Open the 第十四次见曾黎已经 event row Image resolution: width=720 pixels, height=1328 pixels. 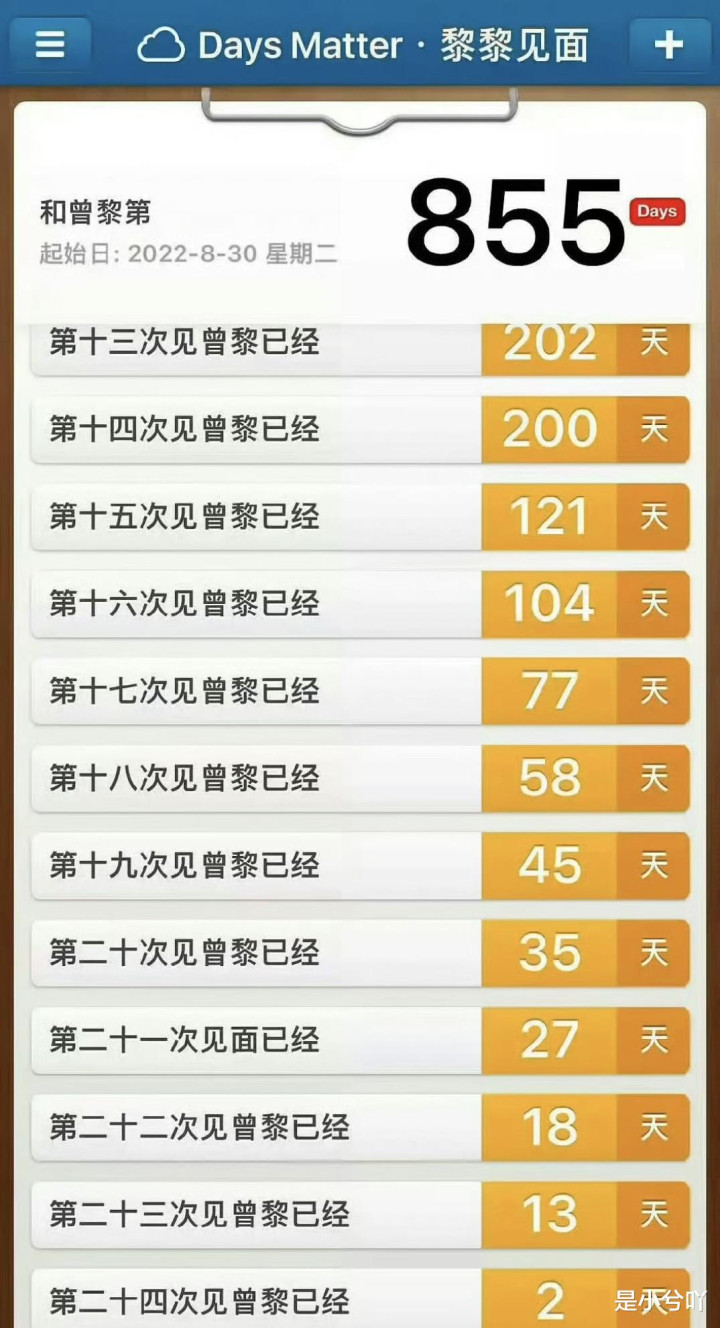360,430
